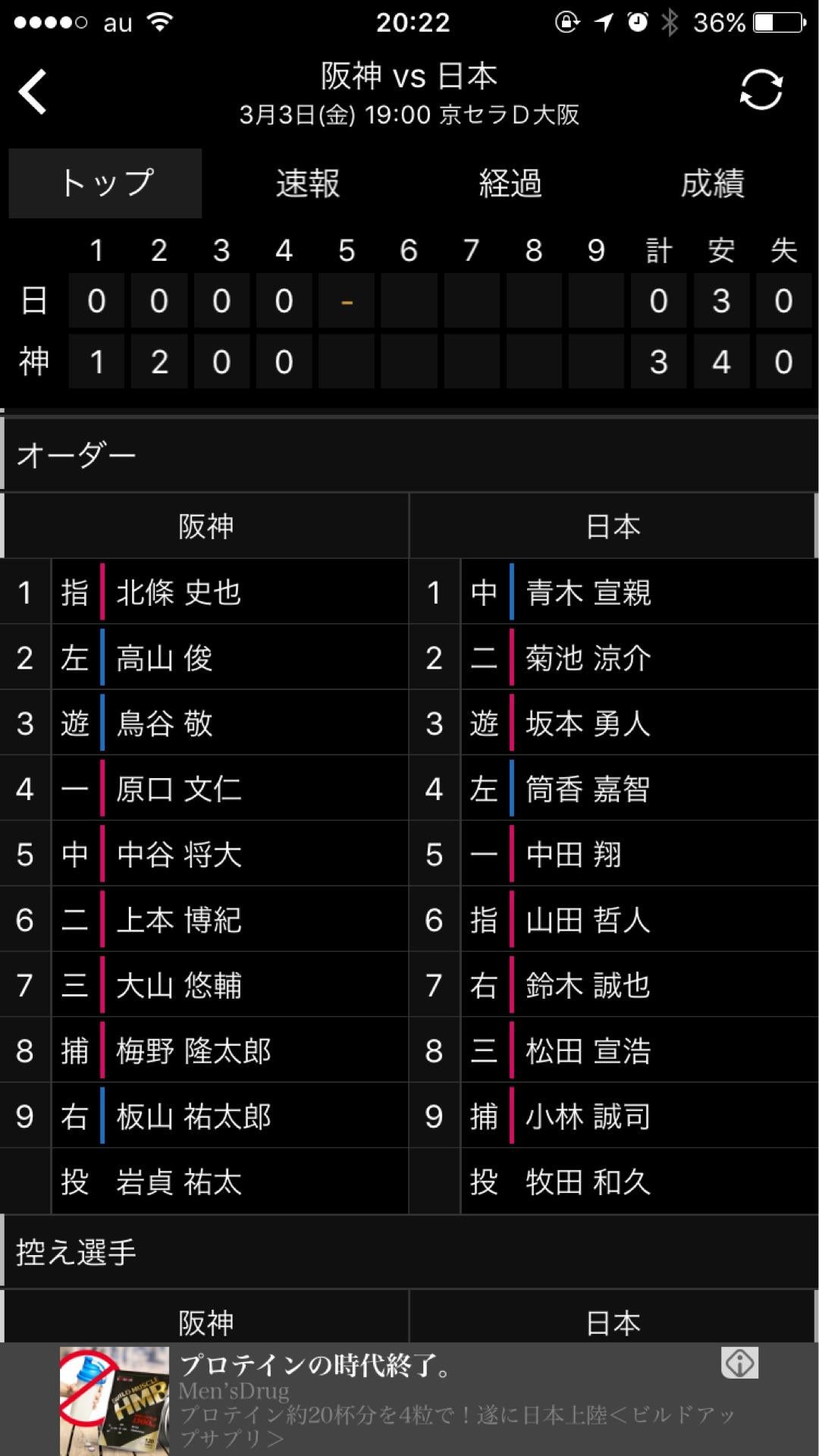
Task: View the 成績 tab
Action: point(713,184)
